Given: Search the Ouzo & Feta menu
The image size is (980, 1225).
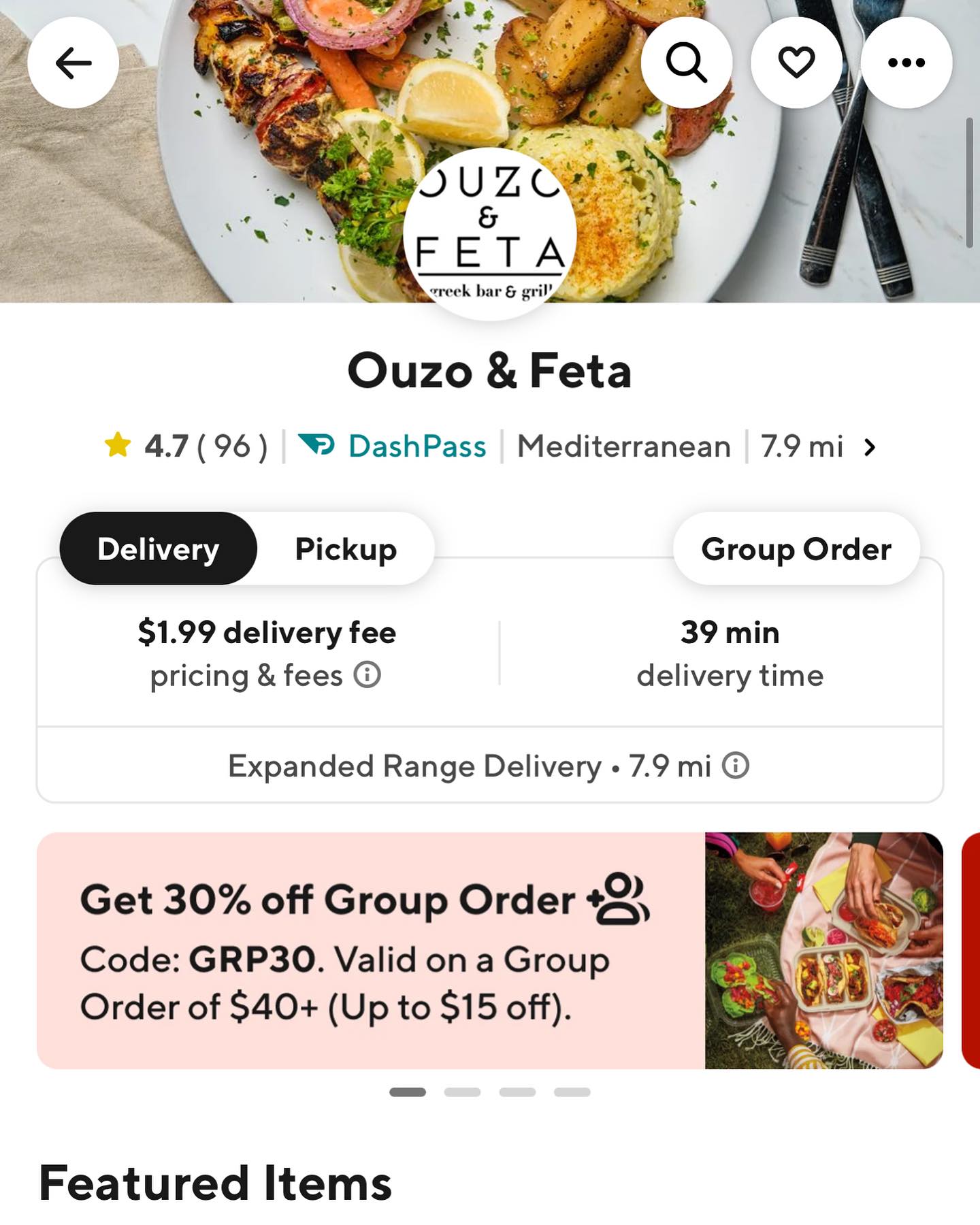Looking at the screenshot, I should [686, 63].
